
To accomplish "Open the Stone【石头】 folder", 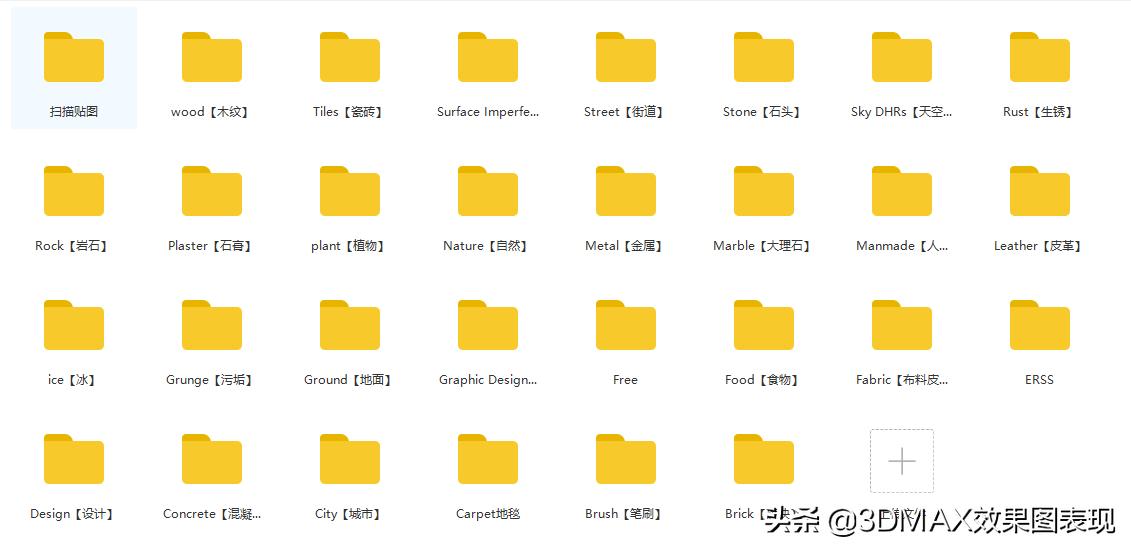I will [x=763, y=58].
